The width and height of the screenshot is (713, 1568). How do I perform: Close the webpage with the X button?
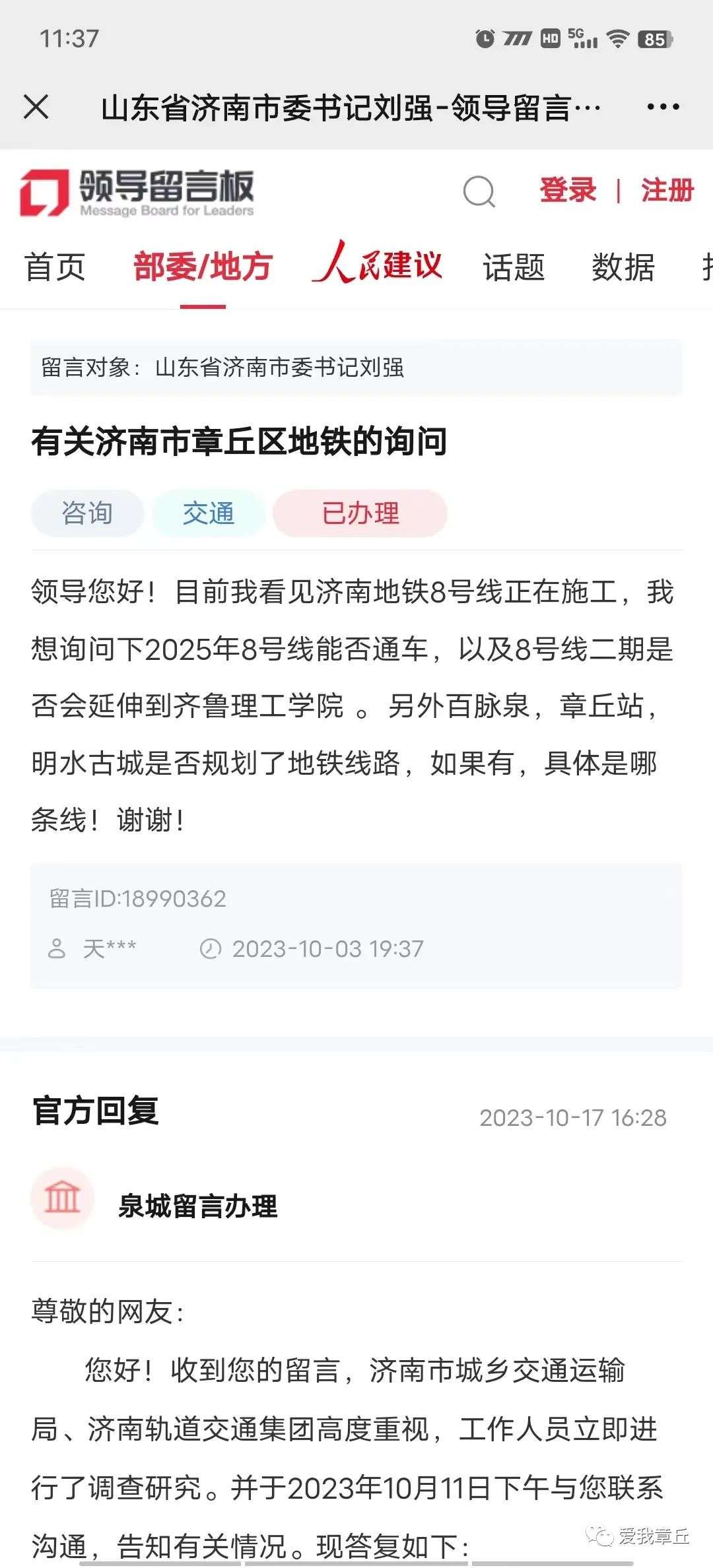pos(36,107)
